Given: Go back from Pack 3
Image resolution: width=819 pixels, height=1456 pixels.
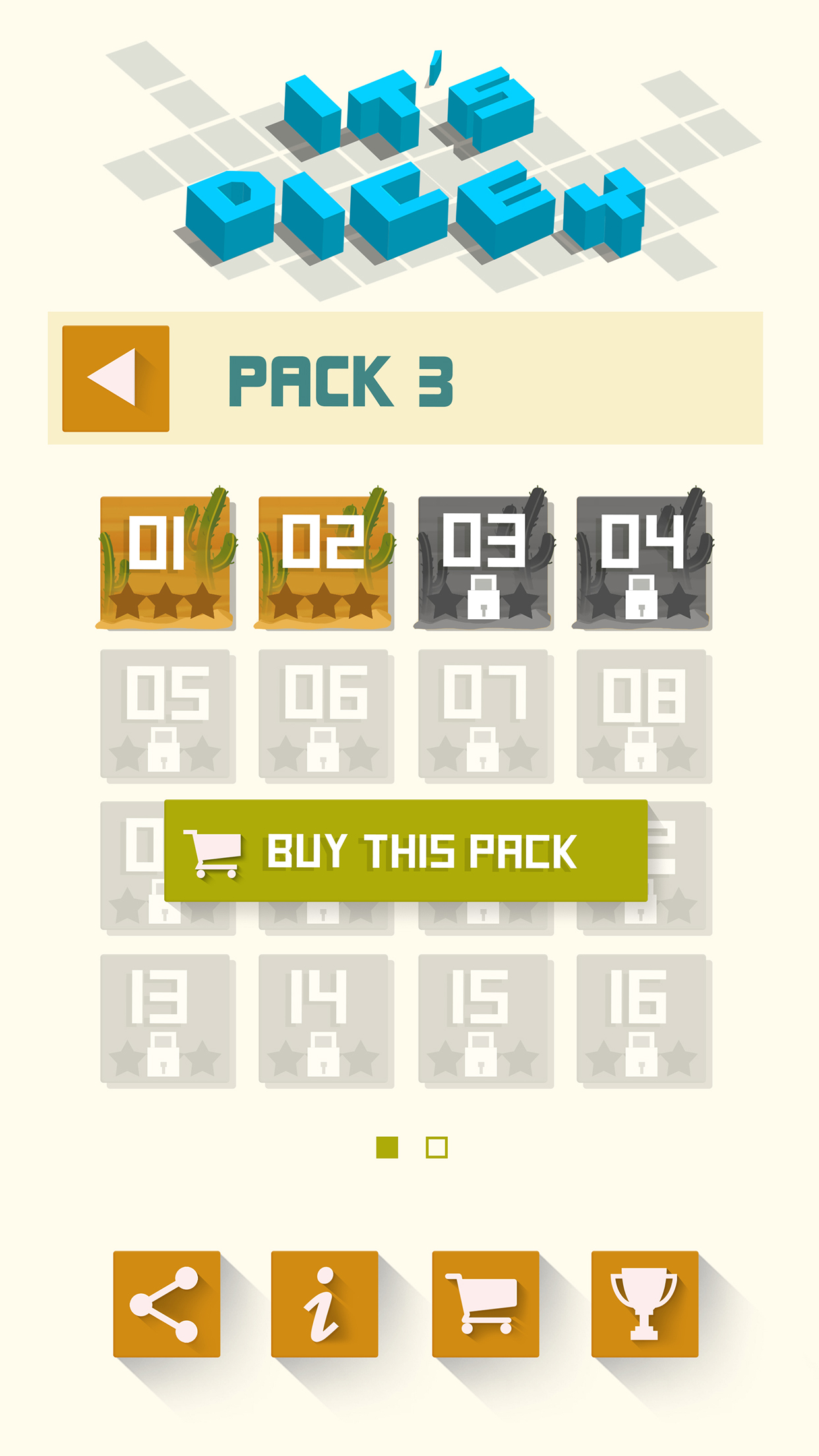Looking at the screenshot, I should coord(115,379).
